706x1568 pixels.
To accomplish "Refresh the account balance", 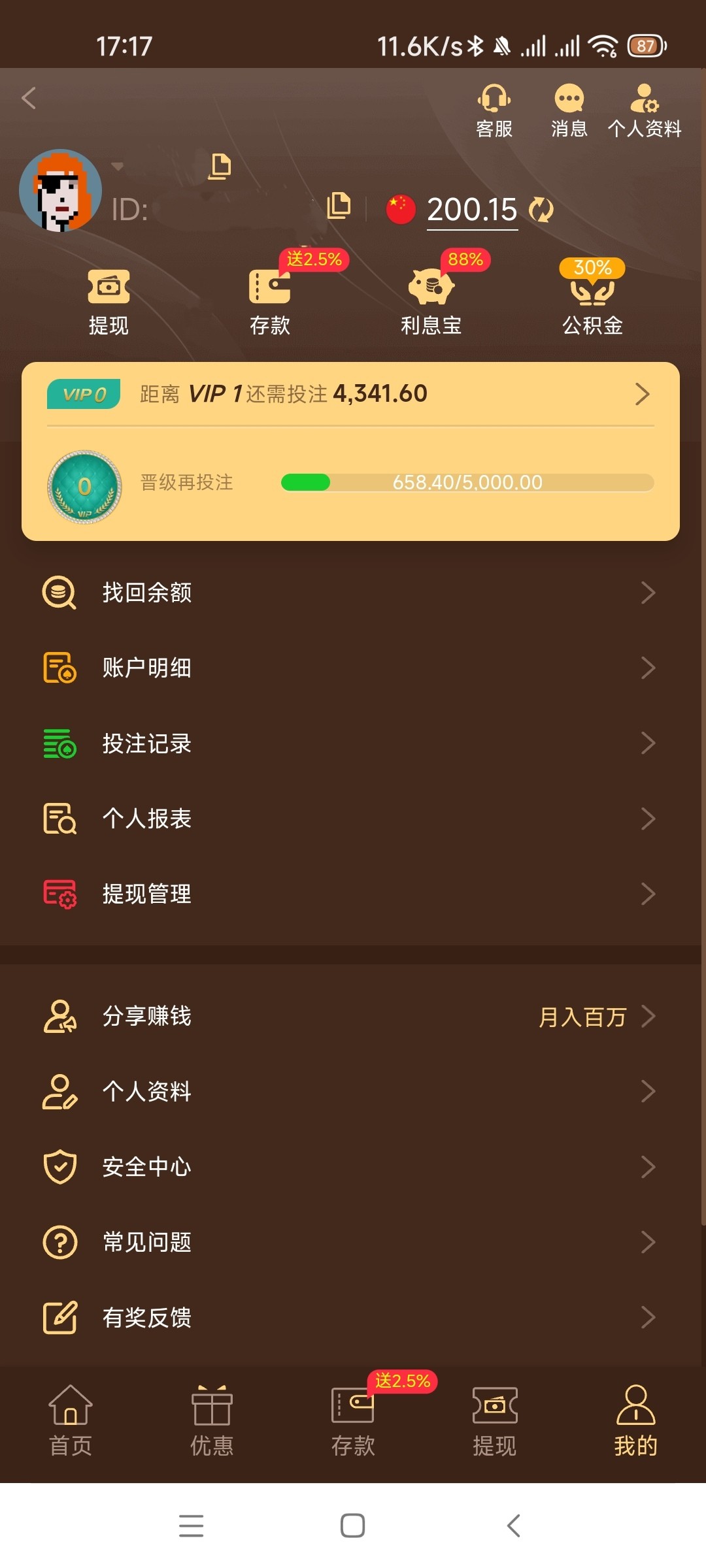I will pyautogui.click(x=541, y=210).
